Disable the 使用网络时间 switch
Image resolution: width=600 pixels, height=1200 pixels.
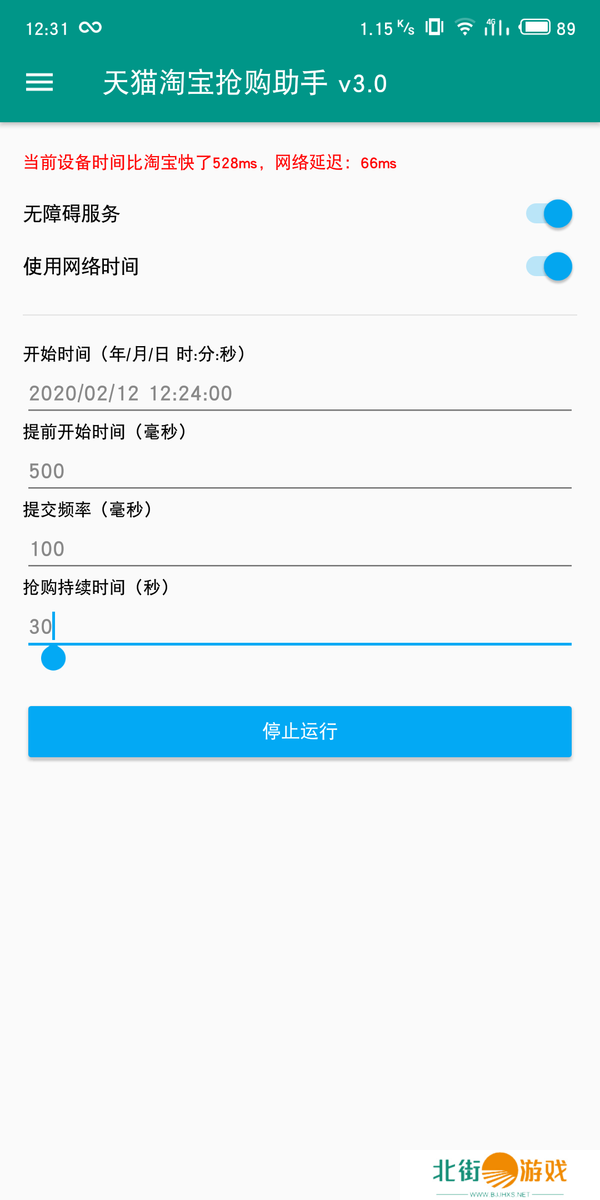pyautogui.click(x=549, y=266)
